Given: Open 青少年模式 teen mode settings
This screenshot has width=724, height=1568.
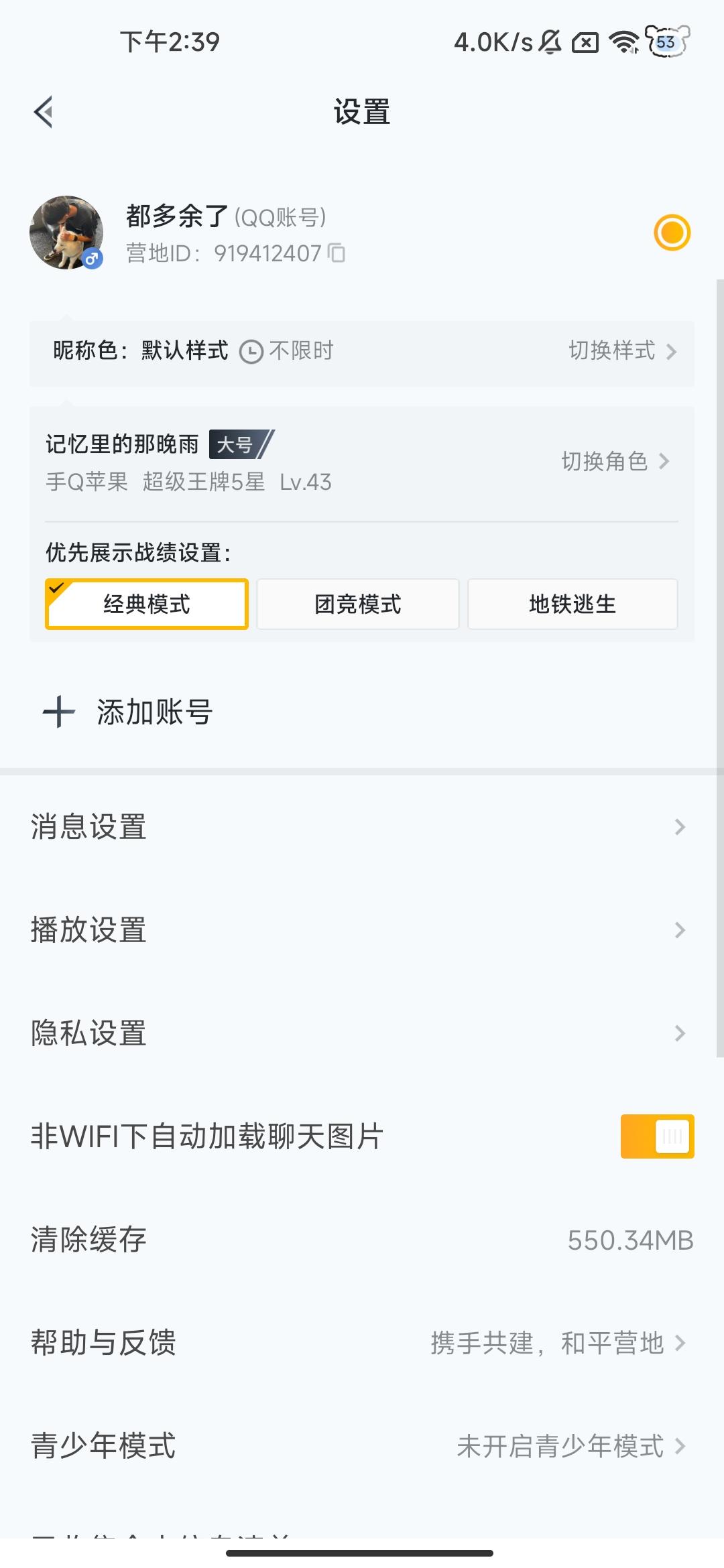Looking at the screenshot, I should (x=103, y=1446).
